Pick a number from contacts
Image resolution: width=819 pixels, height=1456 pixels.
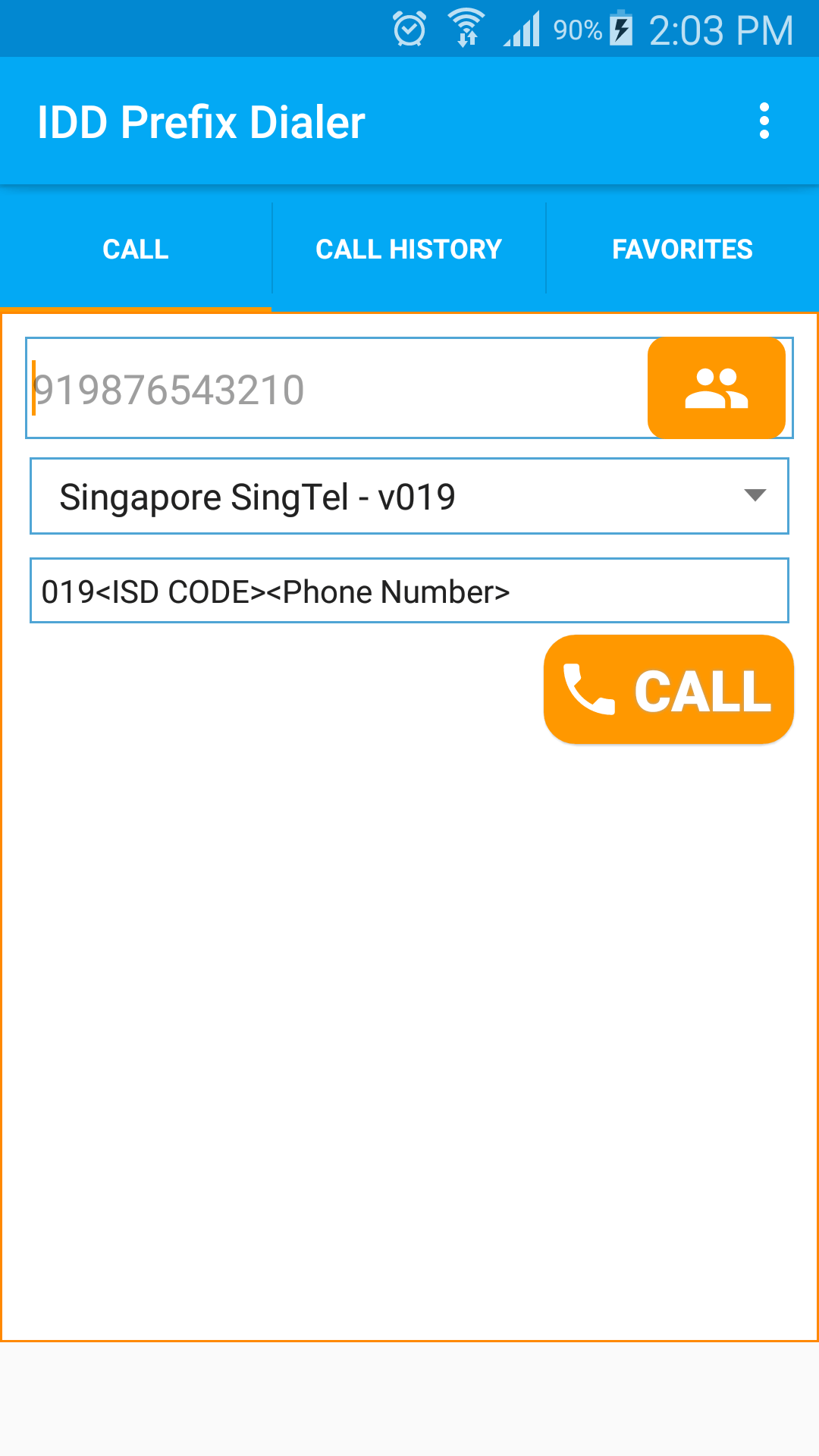[x=716, y=388]
